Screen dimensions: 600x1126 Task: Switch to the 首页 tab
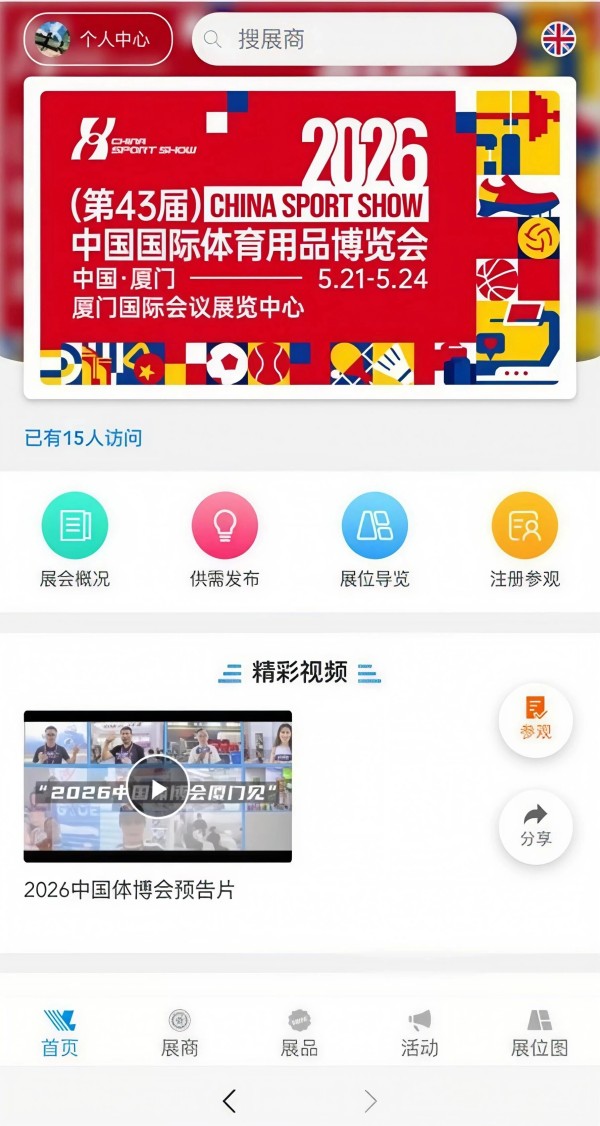(x=60, y=1033)
